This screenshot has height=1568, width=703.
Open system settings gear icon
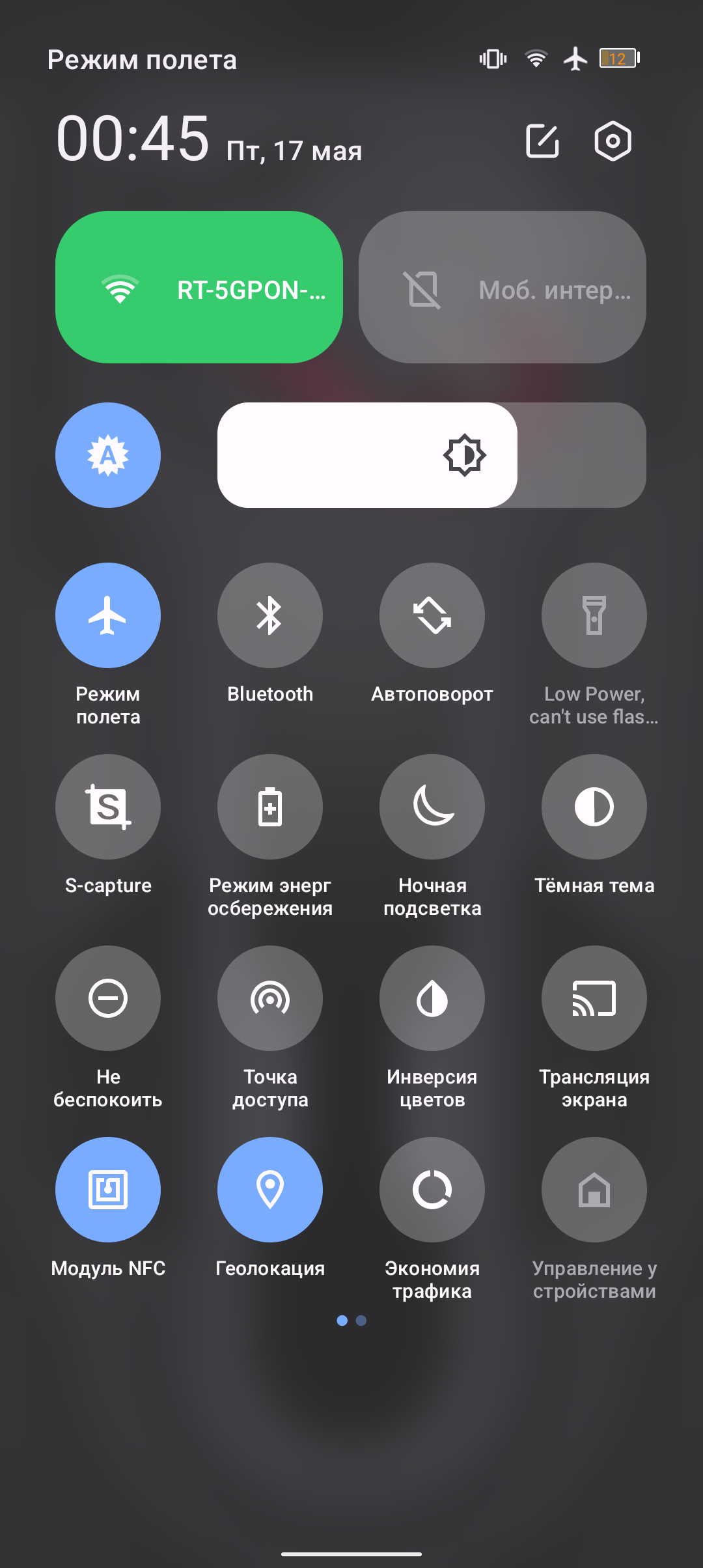[x=613, y=141]
